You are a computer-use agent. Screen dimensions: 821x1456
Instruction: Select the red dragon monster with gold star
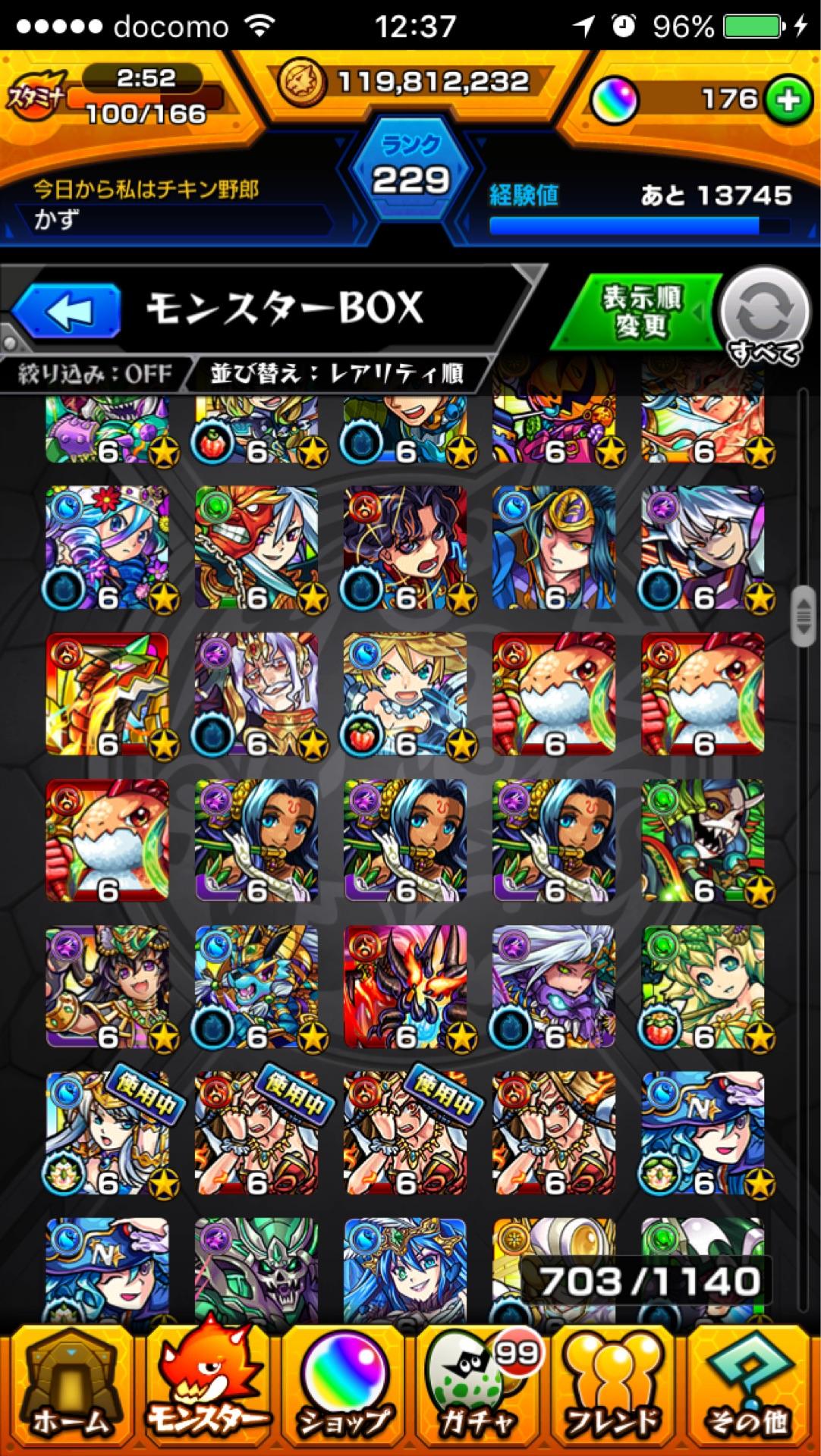click(x=107, y=695)
